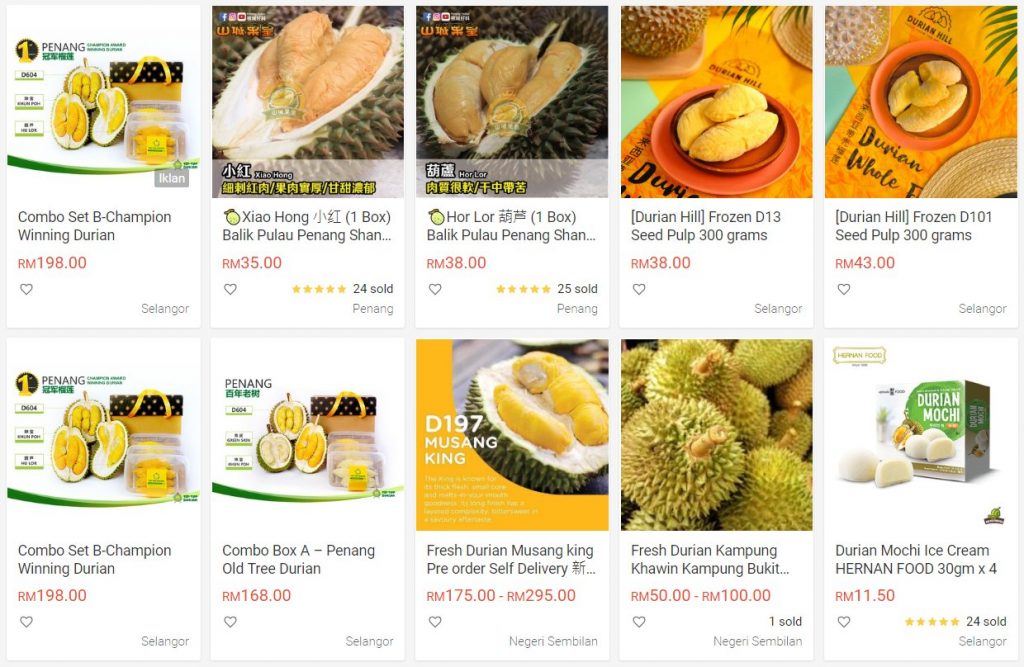
Task: Open Durian Mochi Ice Cream product card
Action: tap(920, 435)
